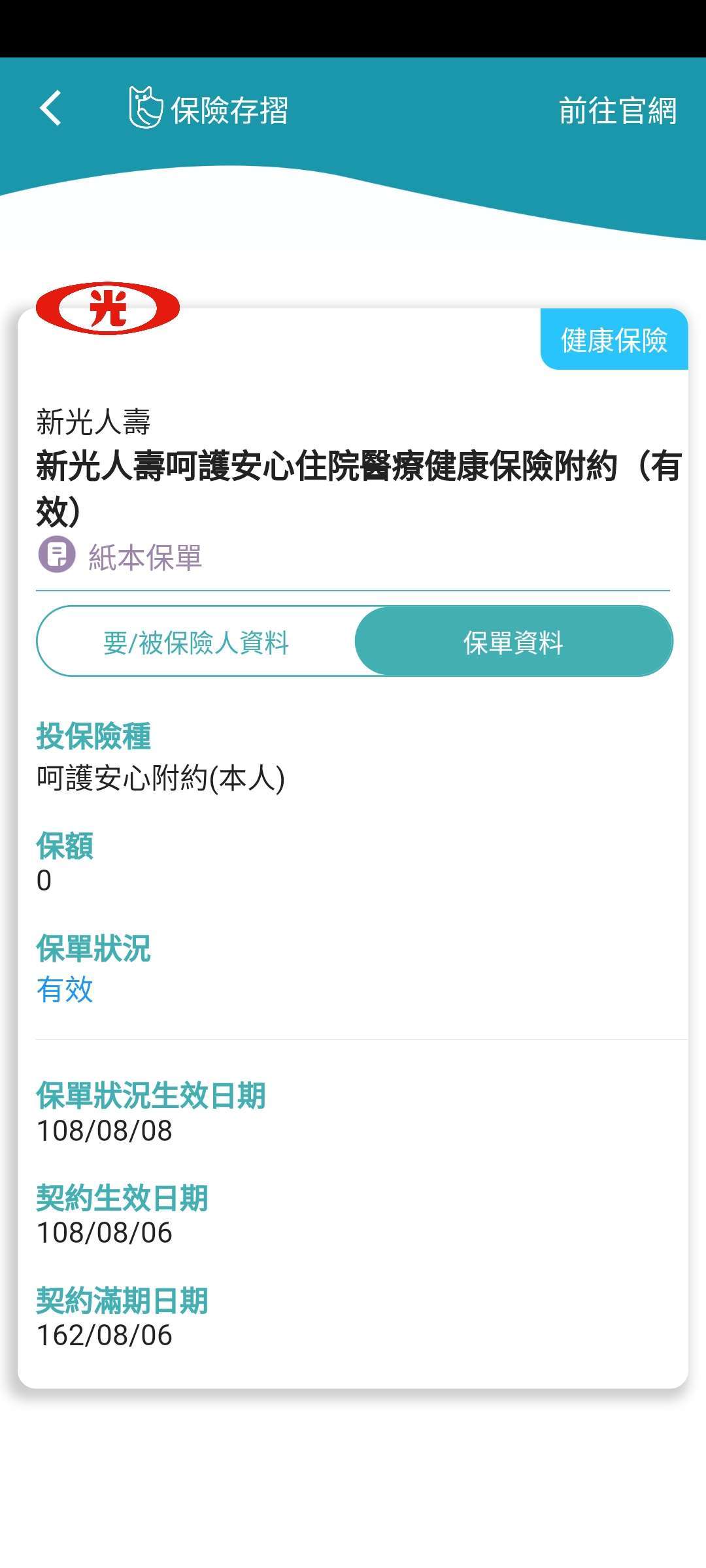The image size is (706, 1568).
Task: Switch to the 要/被保險人資料 tab
Action: 196,642
